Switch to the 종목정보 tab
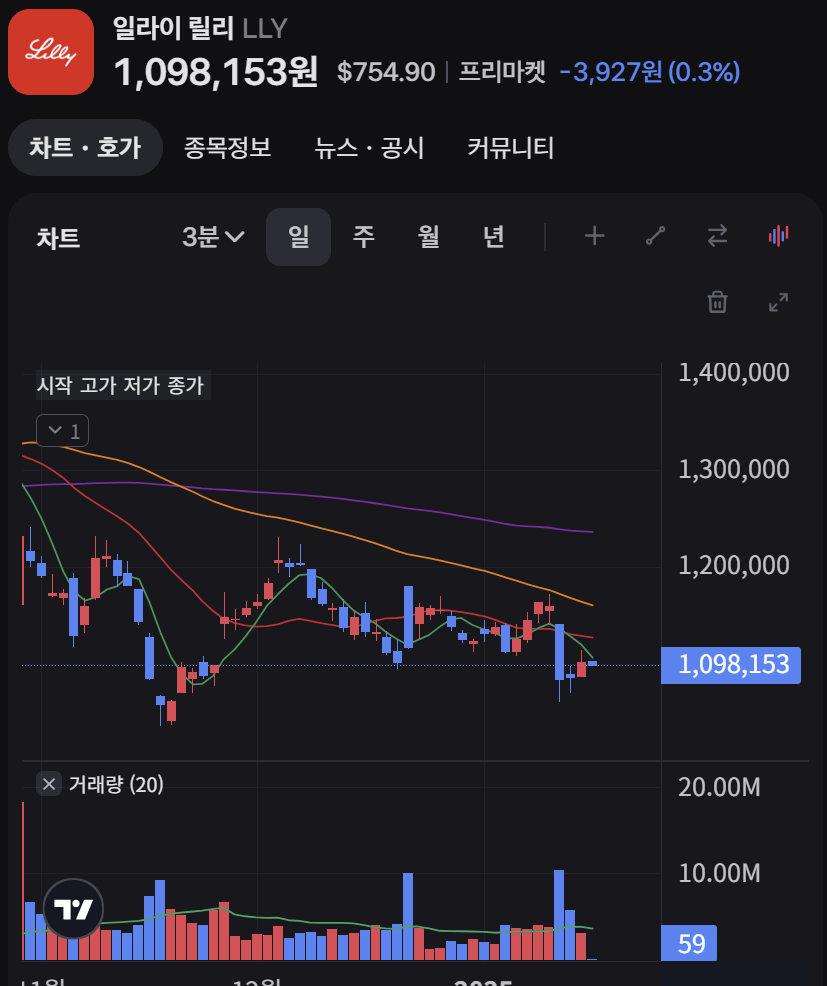 [x=227, y=148]
